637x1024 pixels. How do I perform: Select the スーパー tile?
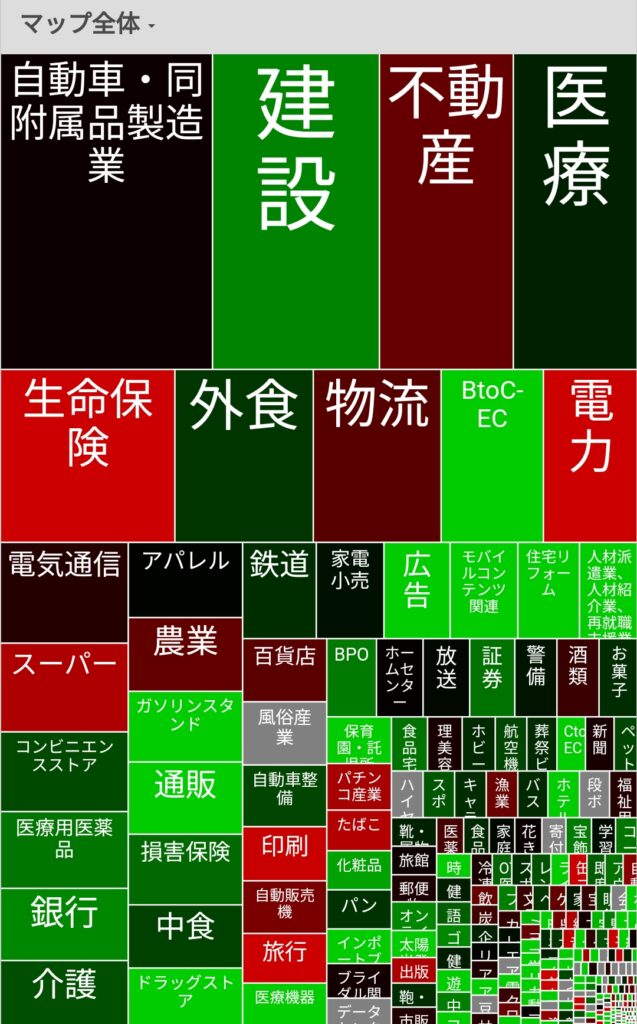pyautogui.click(x=64, y=686)
